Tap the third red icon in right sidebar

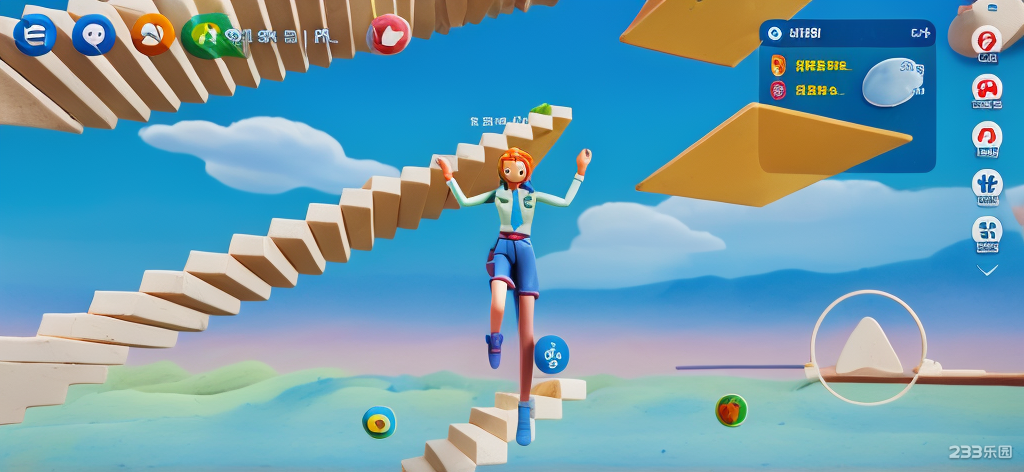click(987, 137)
